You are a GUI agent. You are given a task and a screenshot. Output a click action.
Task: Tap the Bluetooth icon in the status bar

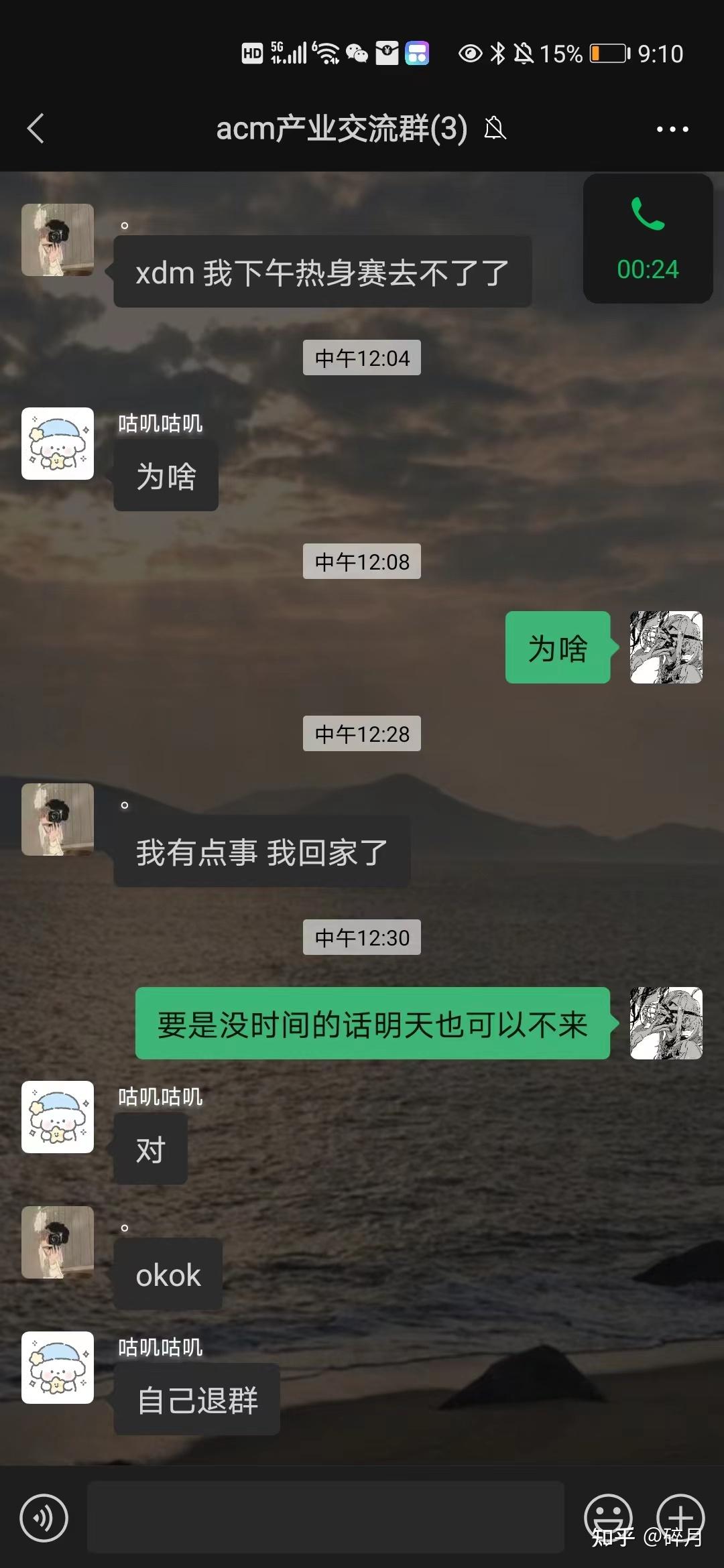497,54
